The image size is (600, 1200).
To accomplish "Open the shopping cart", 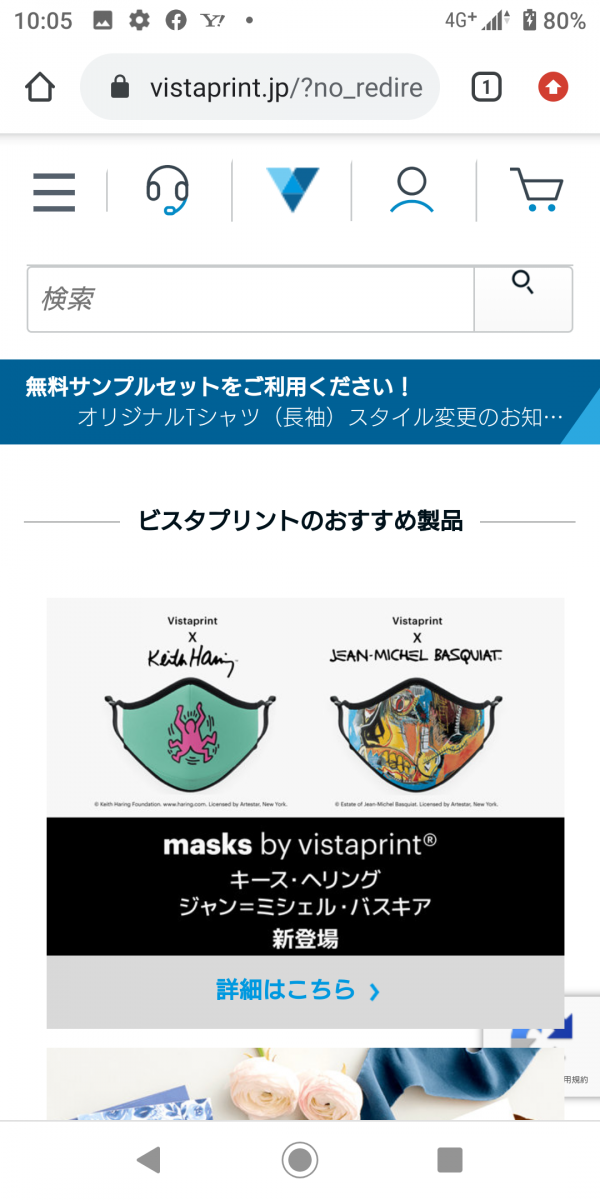I will (536, 189).
